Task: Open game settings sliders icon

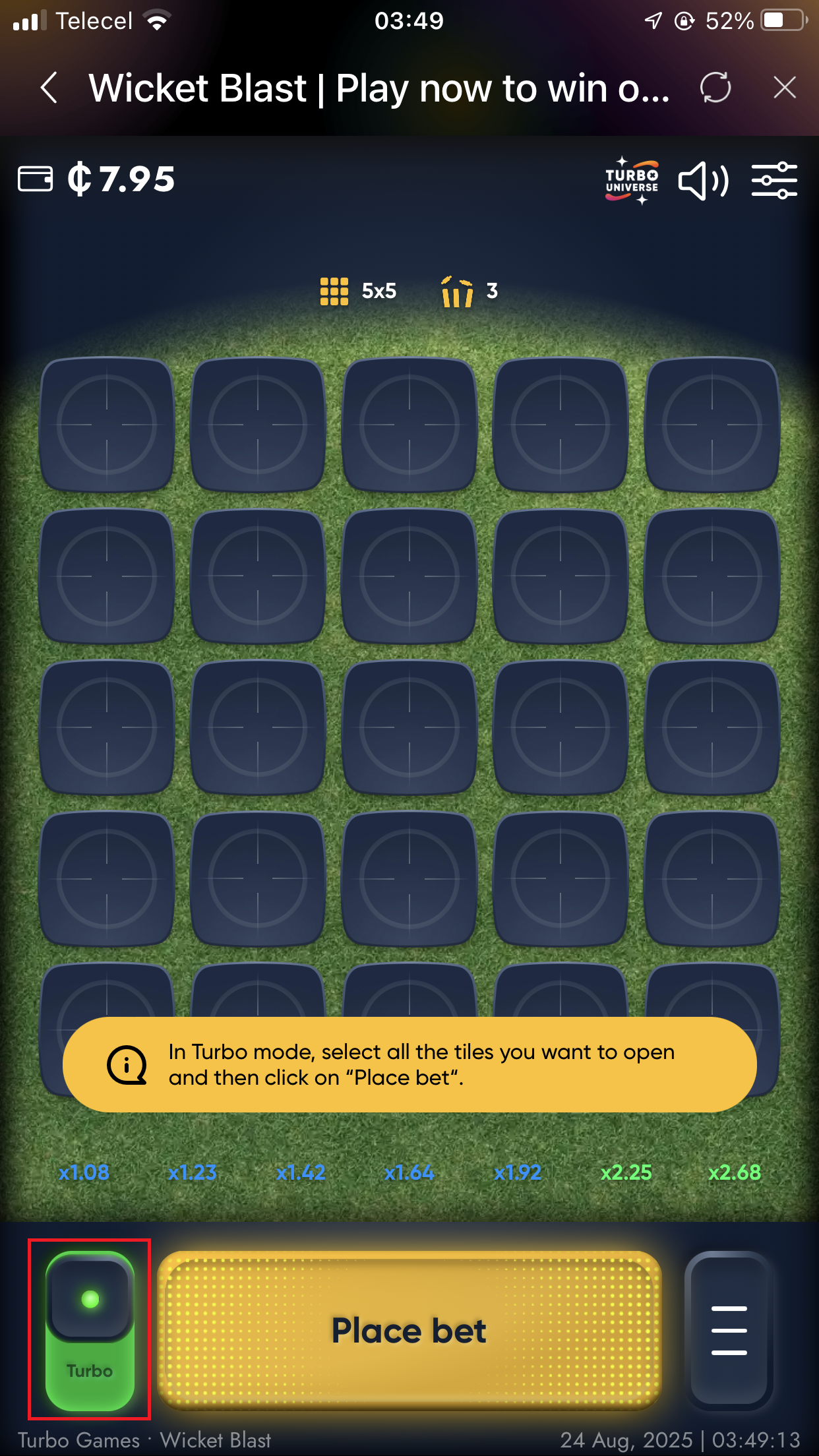Action: point(774,181)
